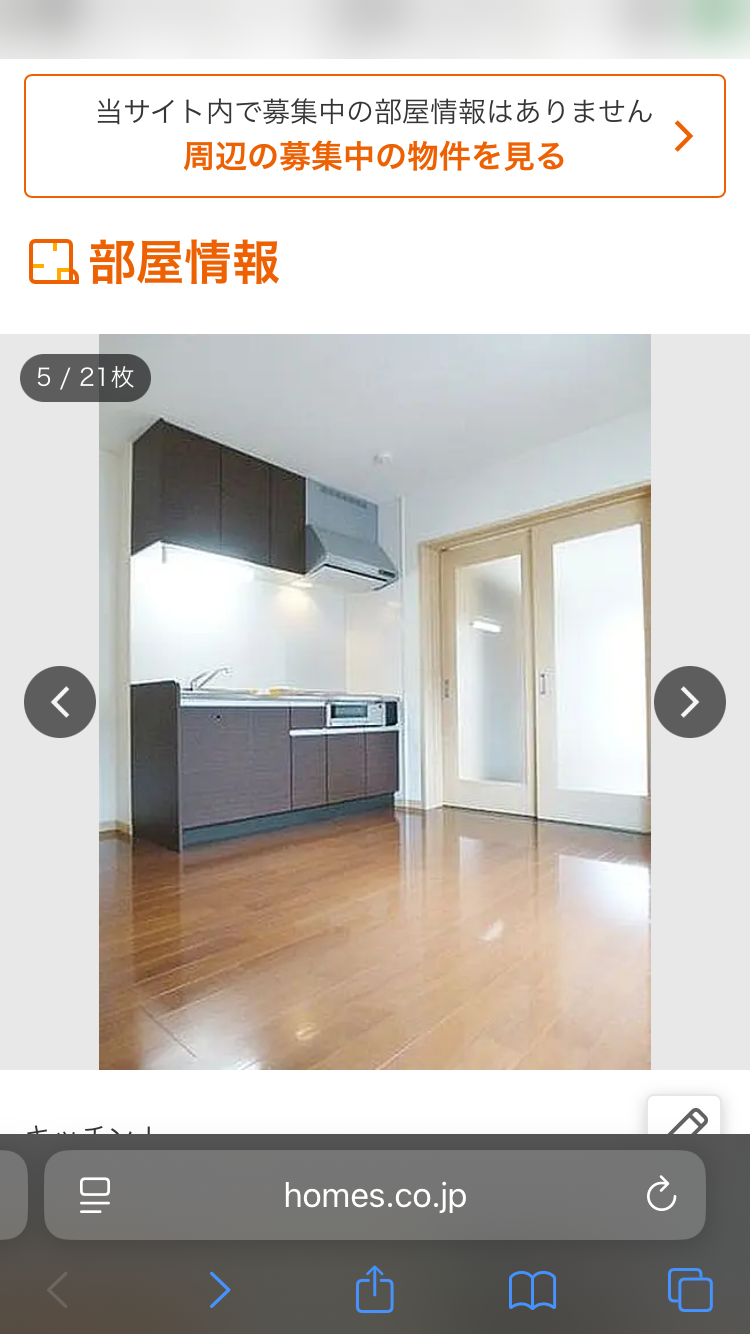Open browser bookmarks
This screenshot has width=750, height=1334.
(532, 1290)
